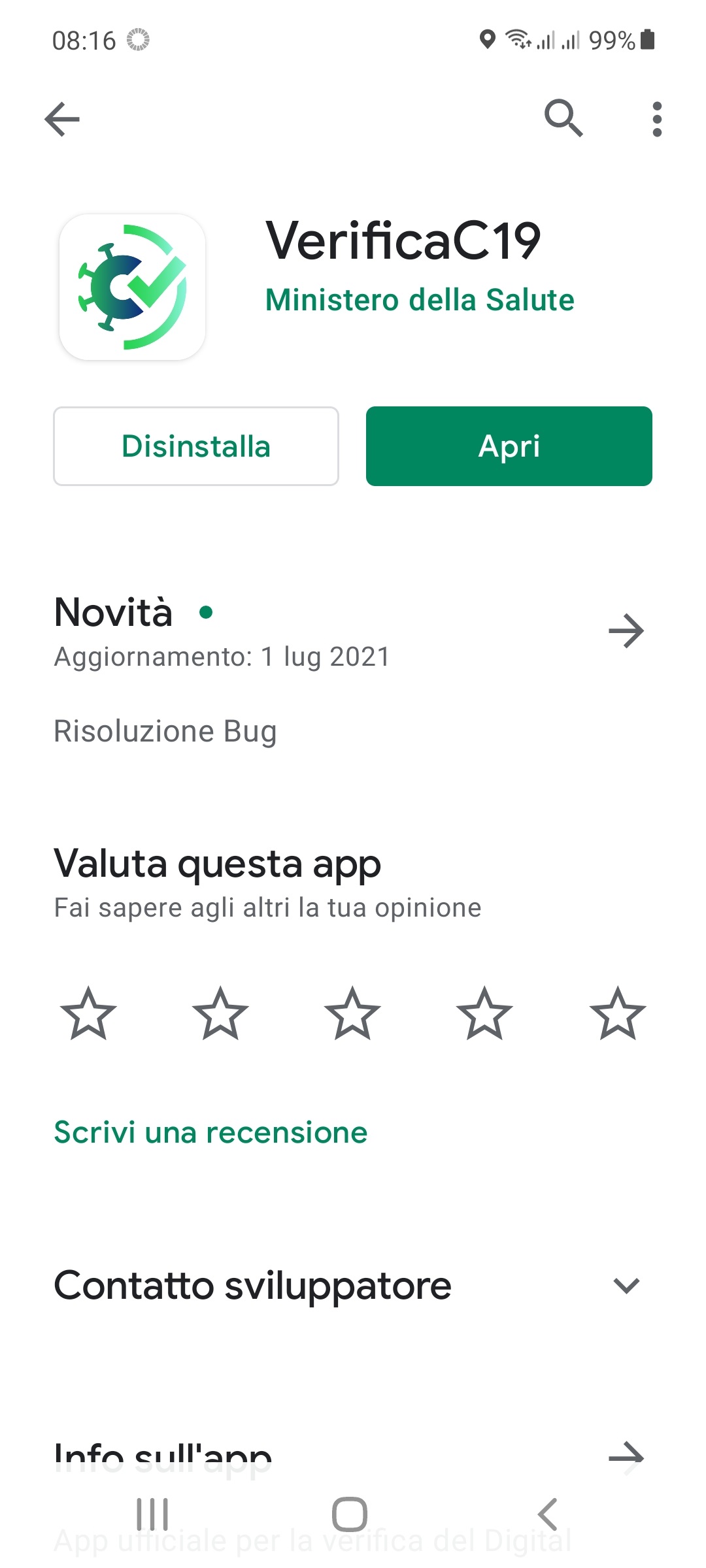Tap Apri to open VerificaC19
Screen dimensions: 706x1568
(509, 446)
